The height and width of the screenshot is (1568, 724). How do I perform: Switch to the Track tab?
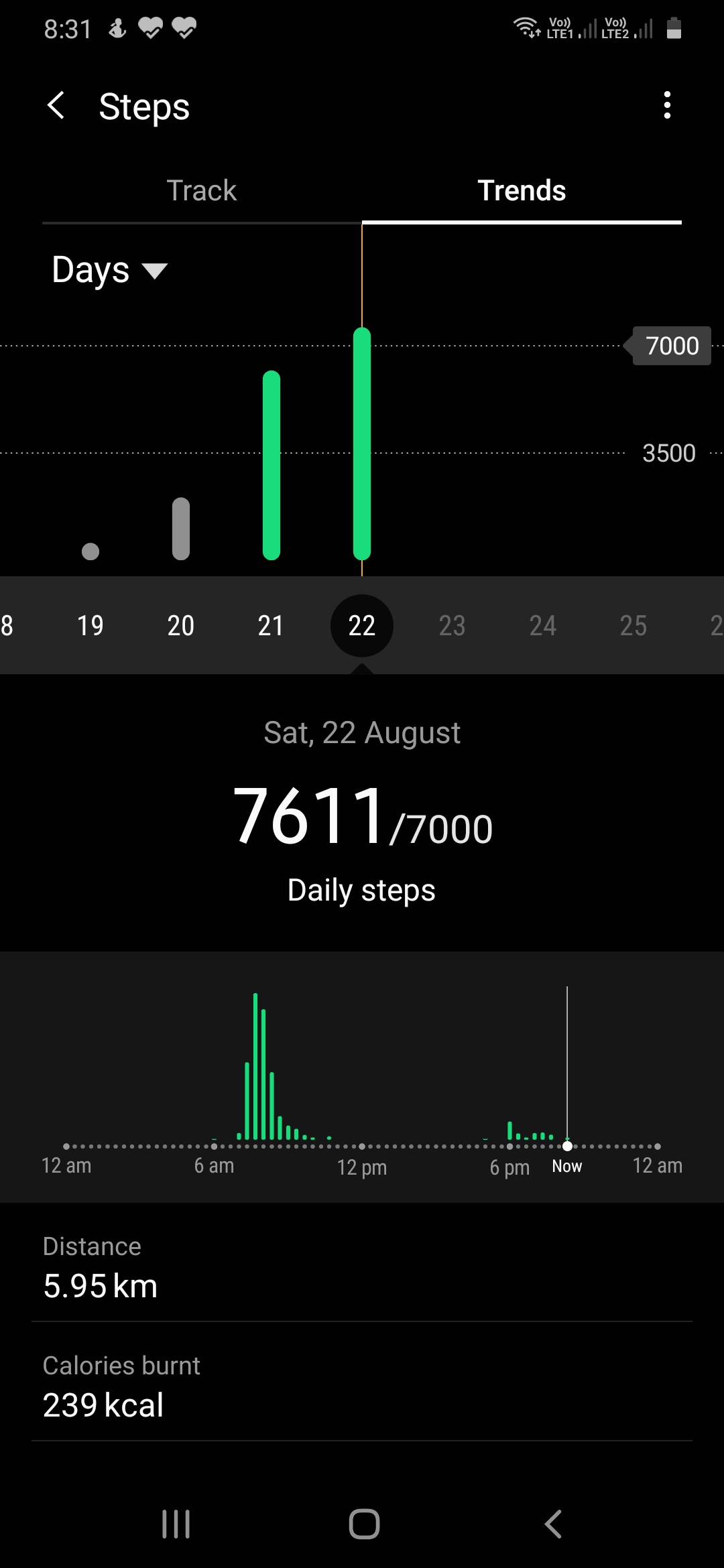pyautogui.click(x=202, y=190)
